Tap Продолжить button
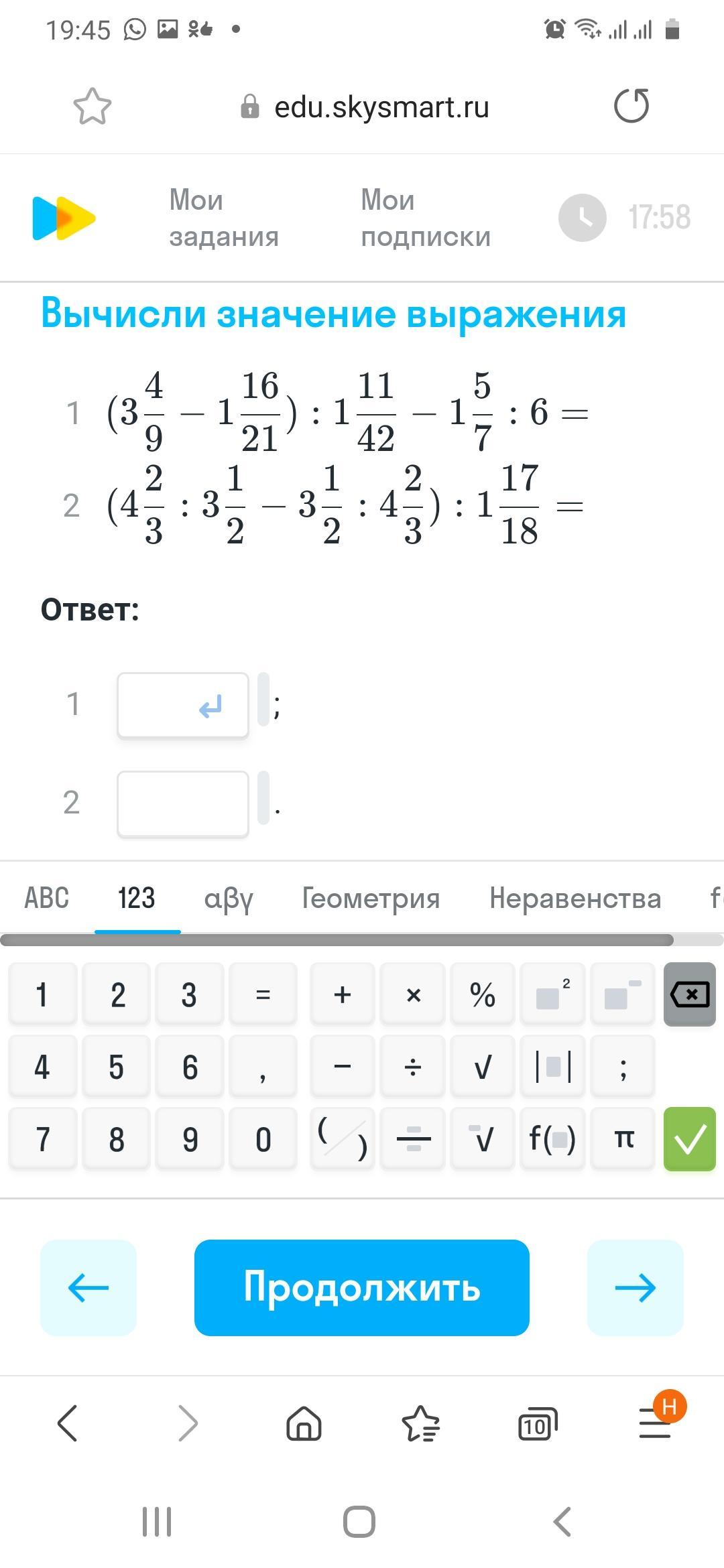 click(x=361, y=1287)
